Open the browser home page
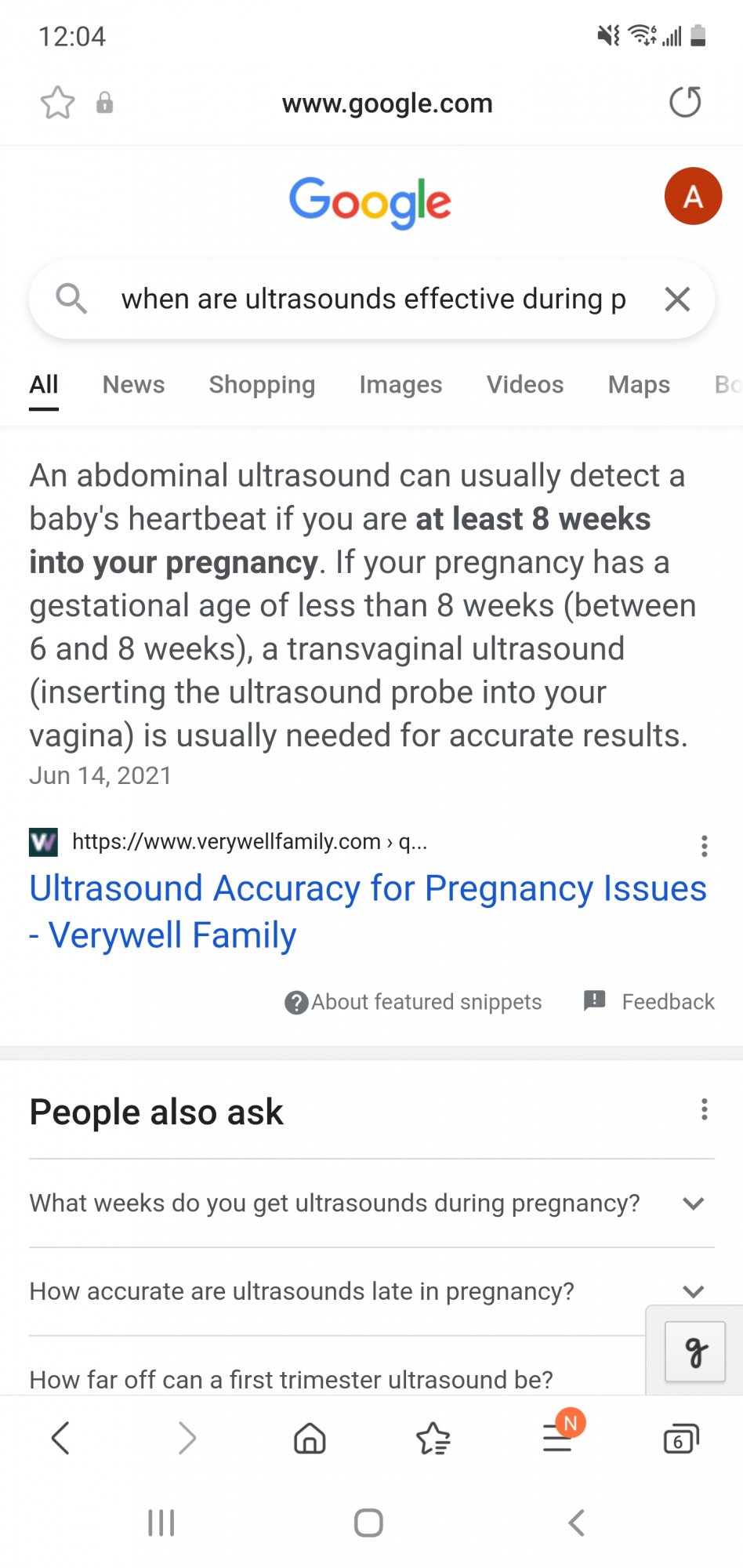 (x=310, y=1438)
